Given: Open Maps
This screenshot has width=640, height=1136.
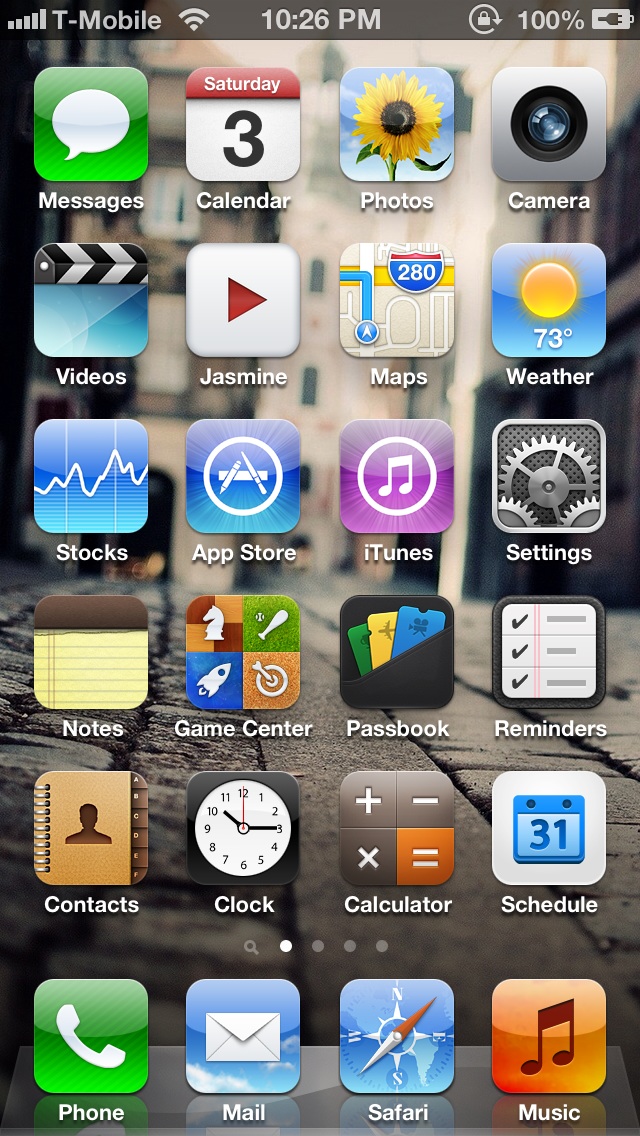Looking at the screenshot, I should pos(396,300).
